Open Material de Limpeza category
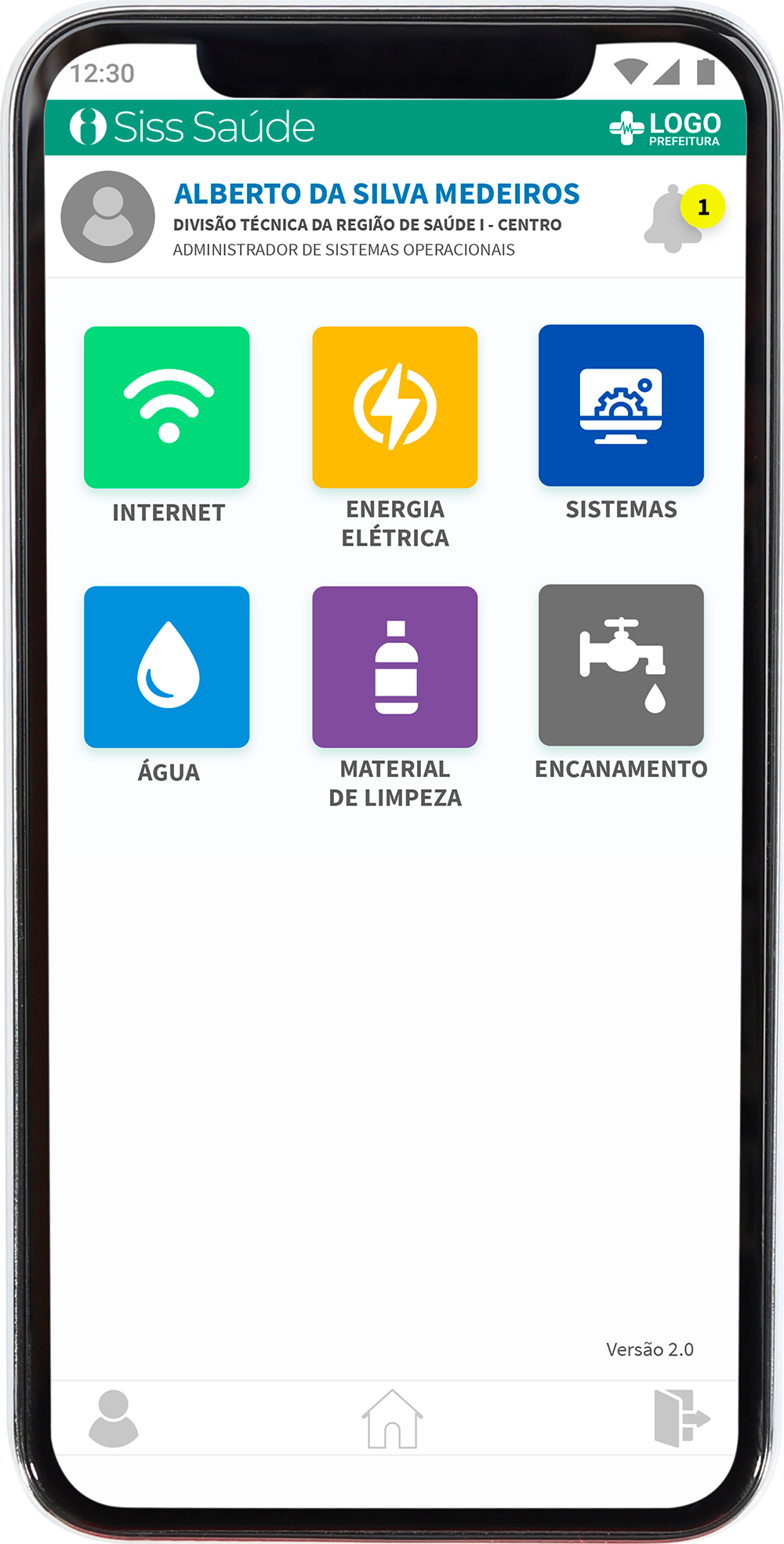Image resolution: width=784 pixels, height=1544 pixels. (395, 667)
